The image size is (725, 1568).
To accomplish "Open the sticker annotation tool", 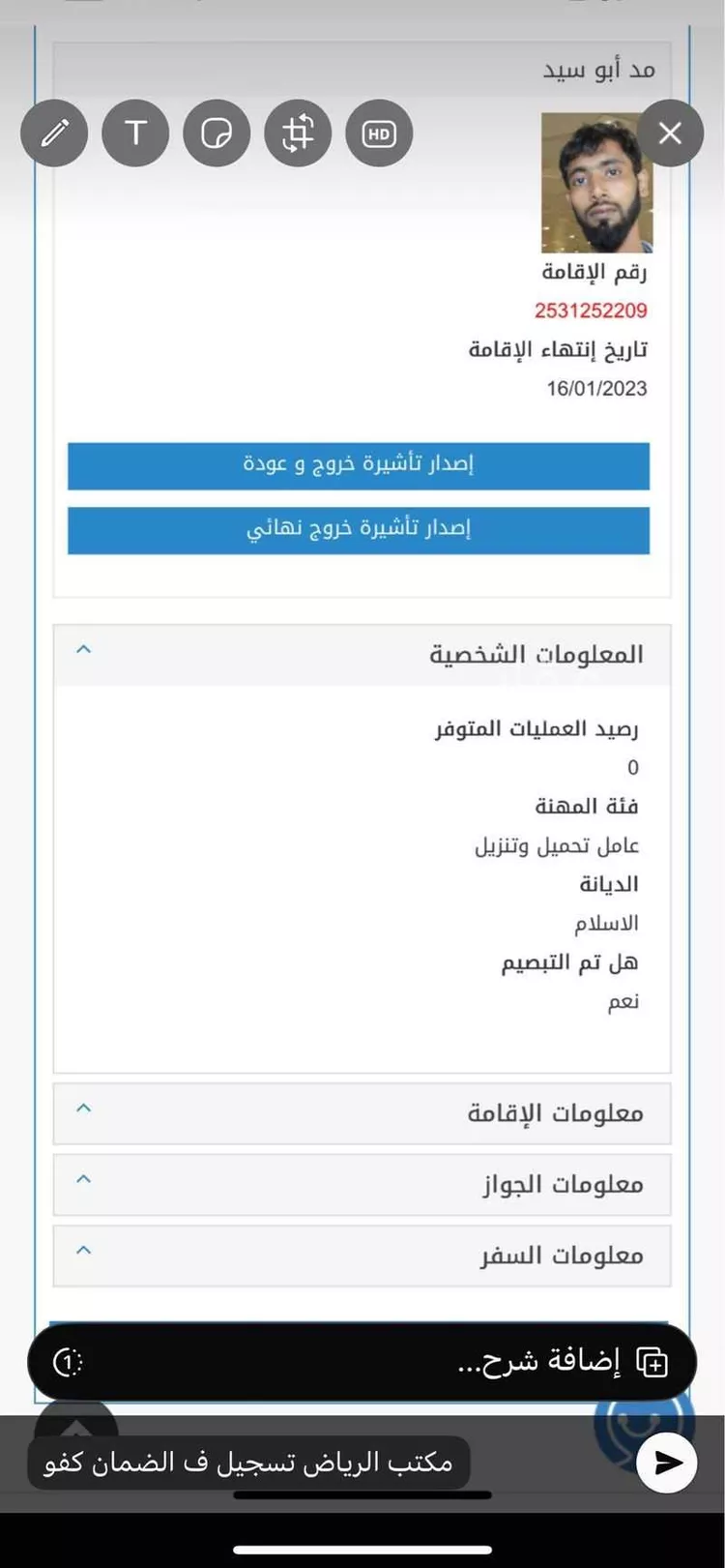I will pos(217,133).
